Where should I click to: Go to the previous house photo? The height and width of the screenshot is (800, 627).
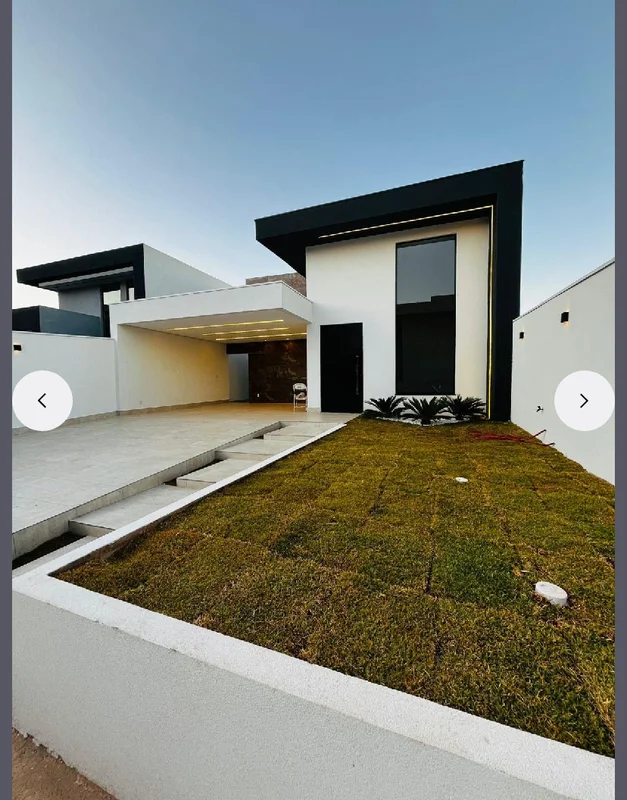(42, 401)
